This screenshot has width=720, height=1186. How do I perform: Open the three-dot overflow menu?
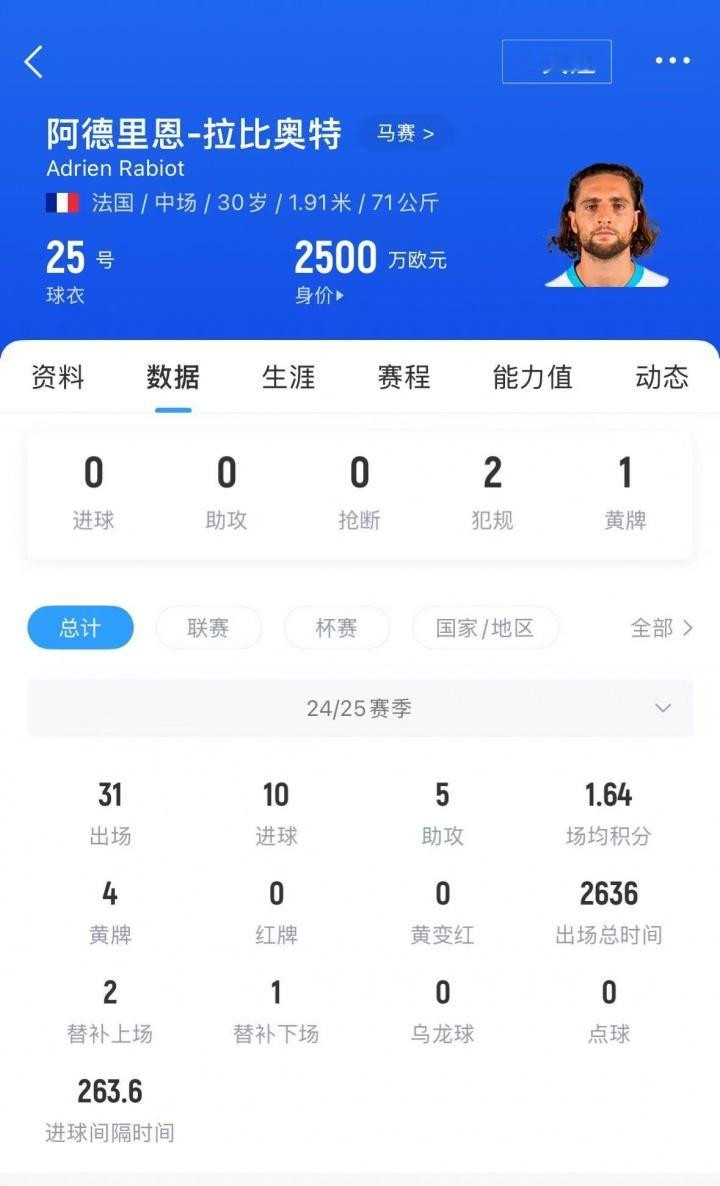[x=672, y=61]
